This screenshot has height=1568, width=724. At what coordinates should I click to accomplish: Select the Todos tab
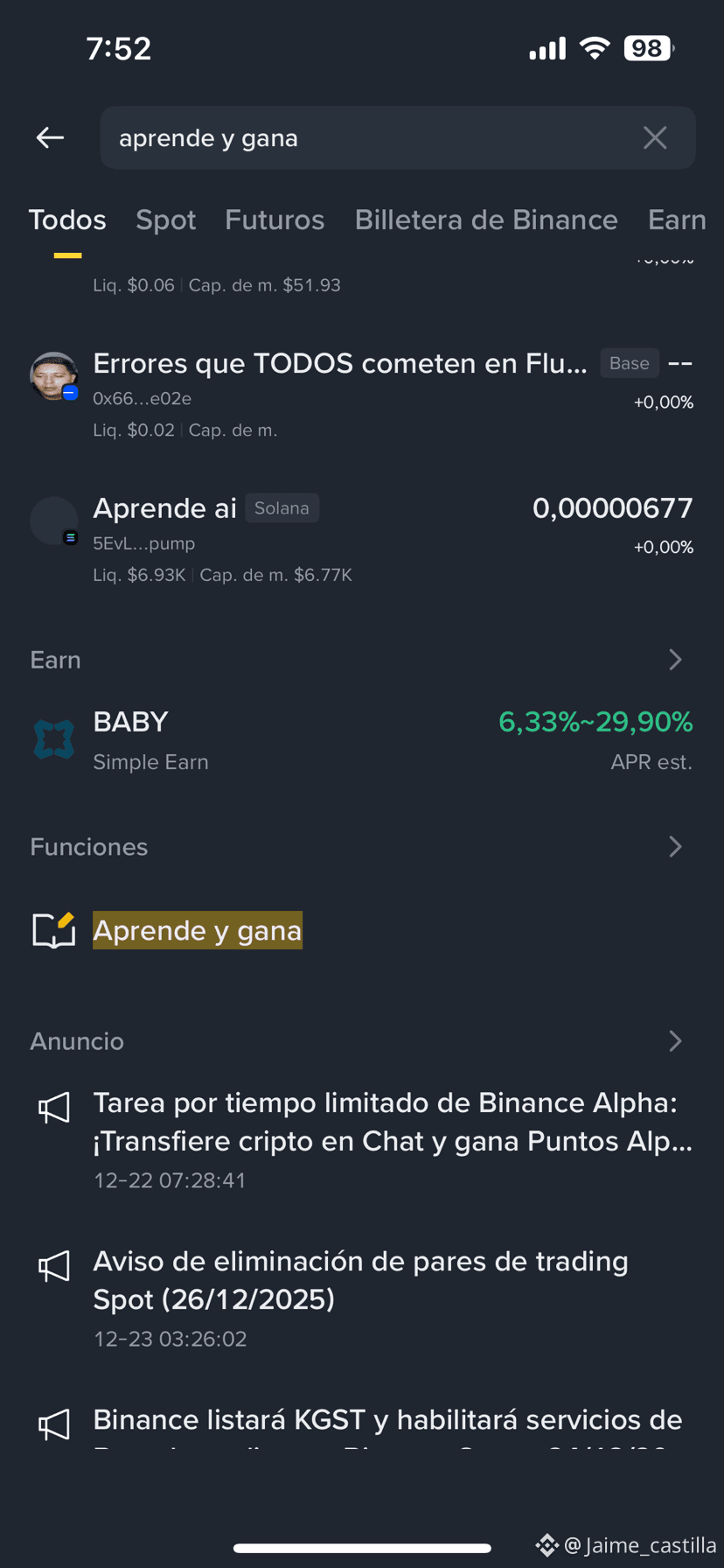[67, 220]
